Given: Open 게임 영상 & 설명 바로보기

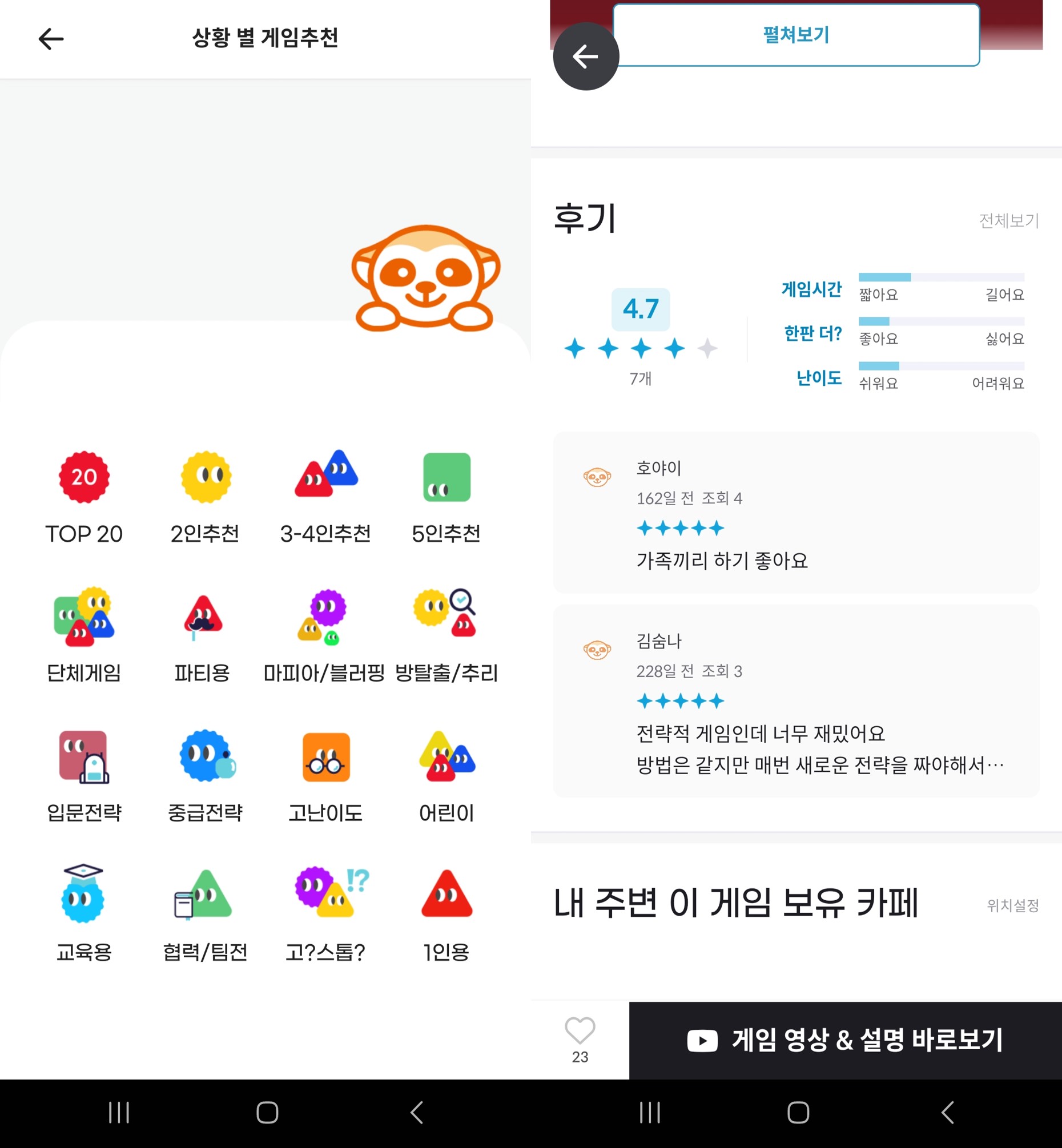Looking at the screenshot, I should [845, 1040].
